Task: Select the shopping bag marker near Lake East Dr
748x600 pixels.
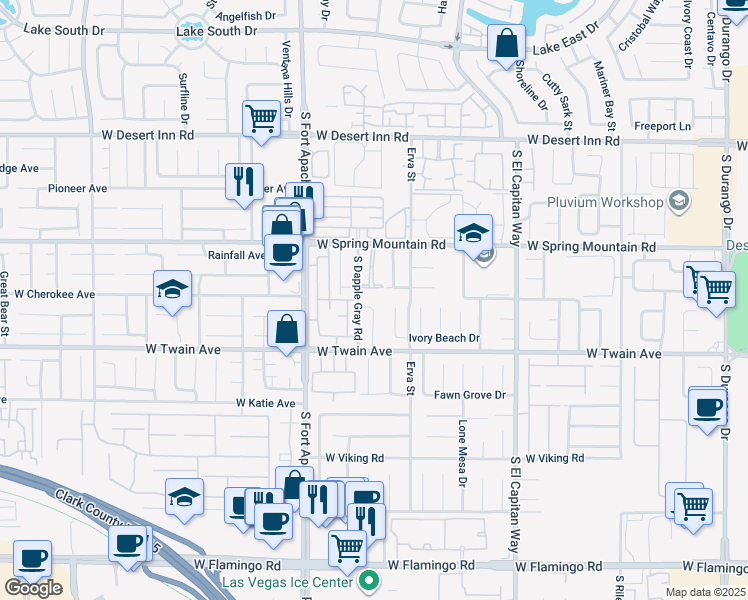Action: (507, 44)
